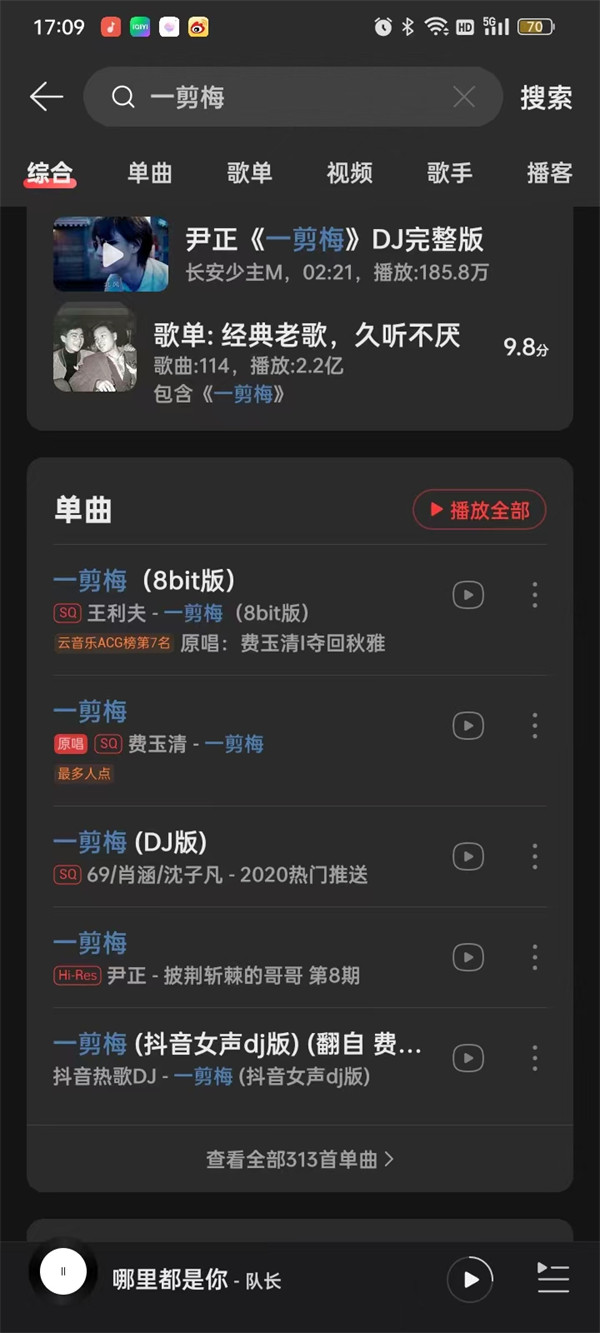This screenshot has height=1333, width=600.
Task: Open the play queue list icon
Action: [552, 1279]
